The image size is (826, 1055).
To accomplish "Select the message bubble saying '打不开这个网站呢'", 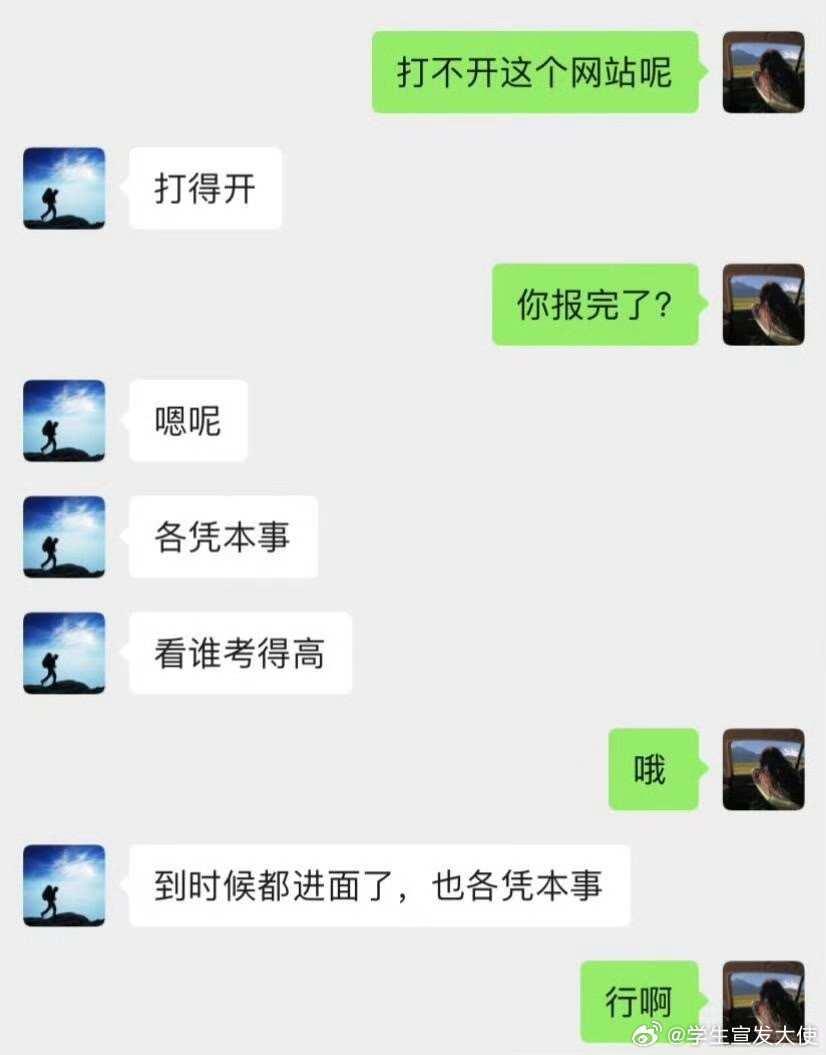I will coord(536,73).
